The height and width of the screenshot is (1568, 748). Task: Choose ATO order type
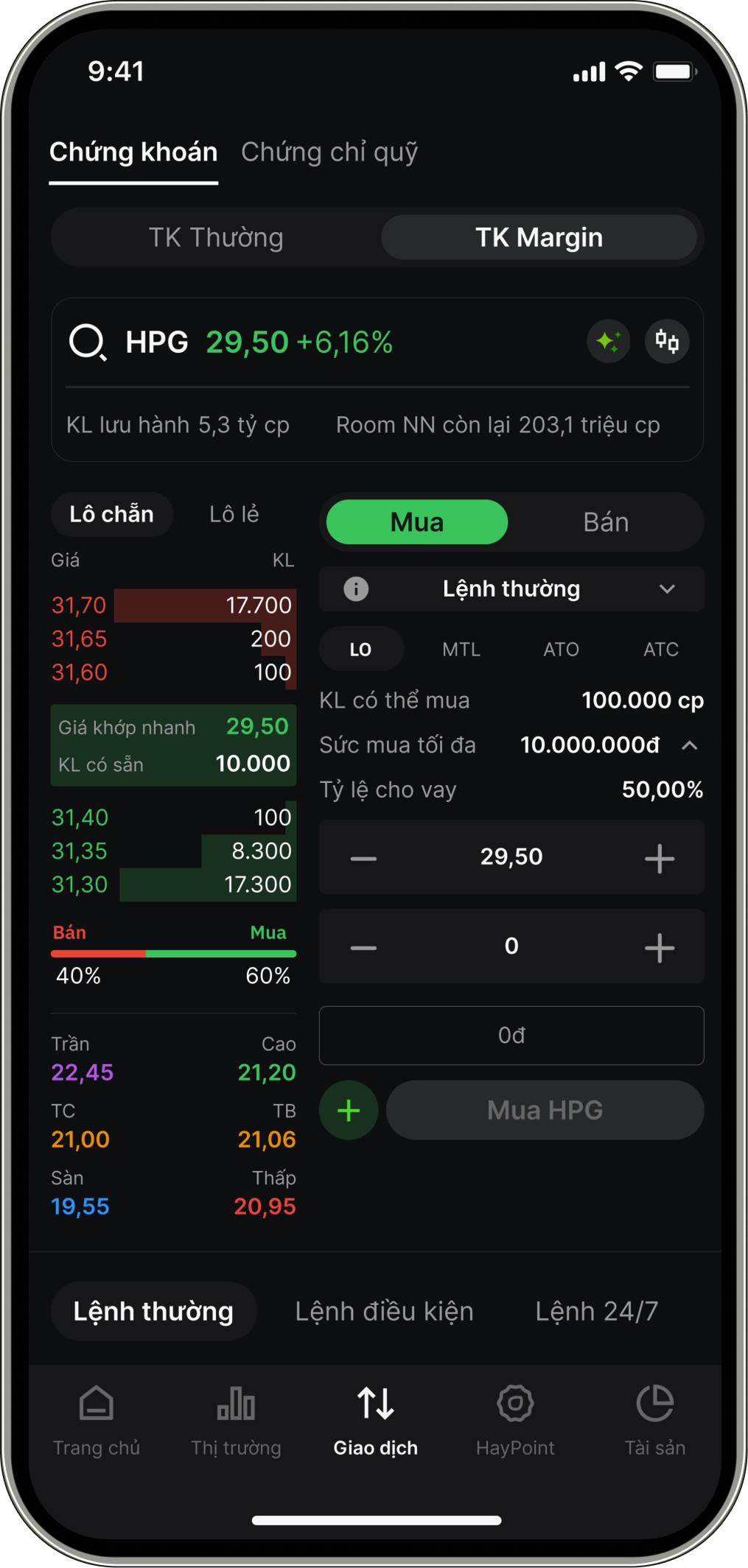click(x=561, y=650)
